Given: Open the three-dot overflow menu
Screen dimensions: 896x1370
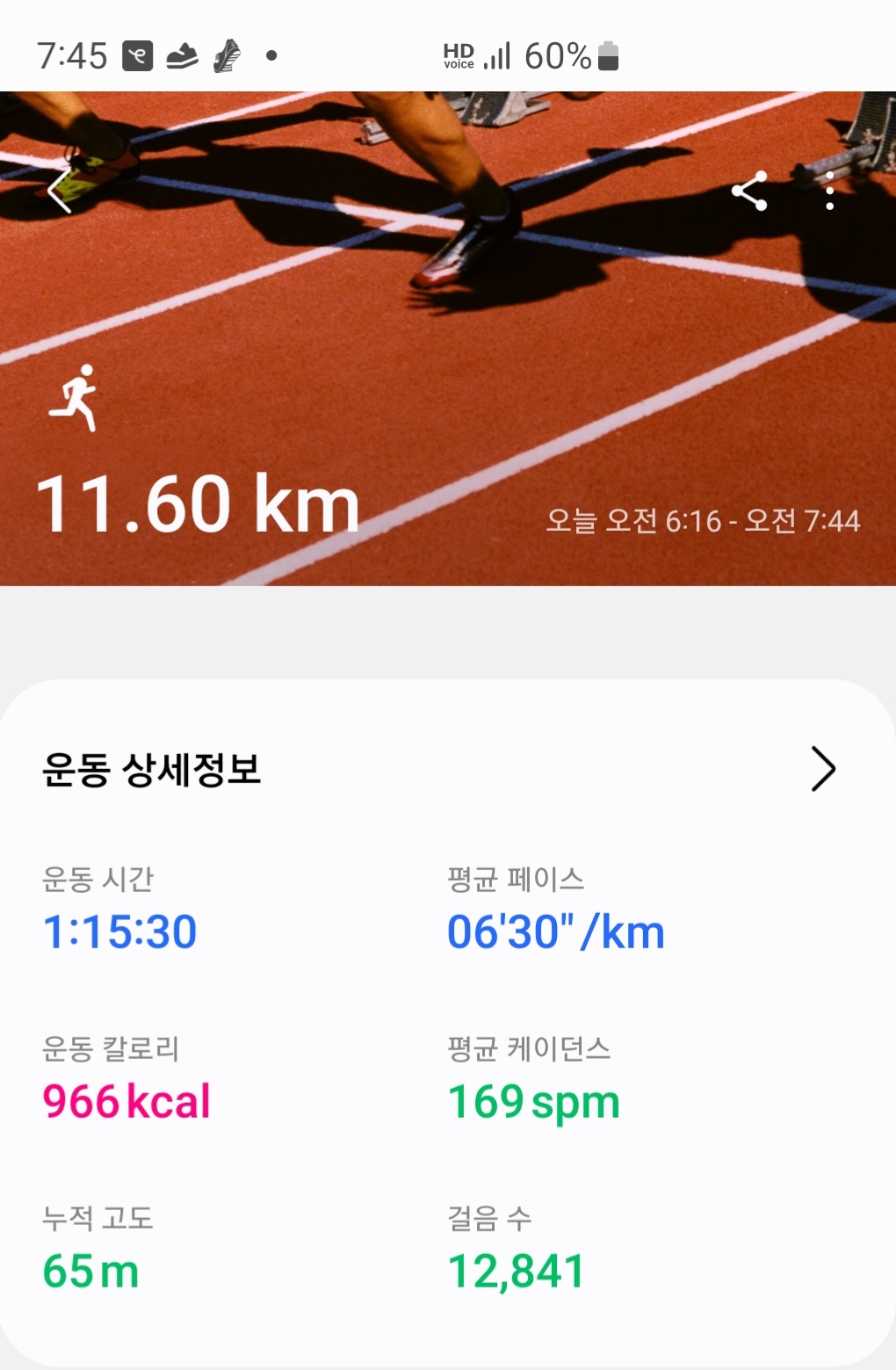Looking at the screenshot, I should click(829, 191).
